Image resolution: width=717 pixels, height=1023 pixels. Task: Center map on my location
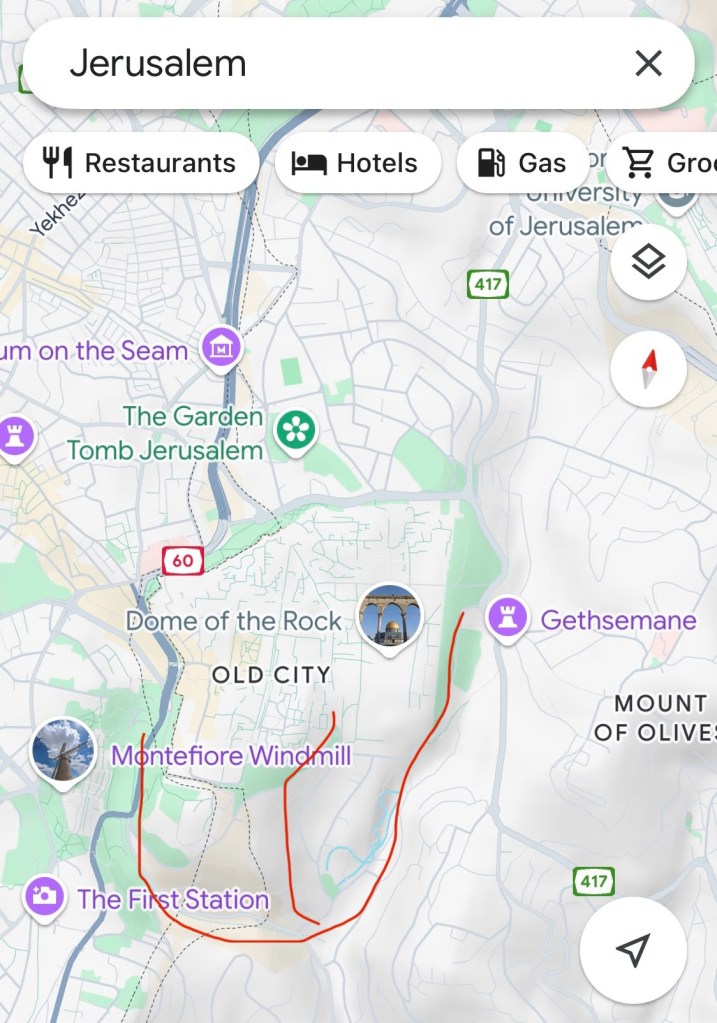coord(632,949)
